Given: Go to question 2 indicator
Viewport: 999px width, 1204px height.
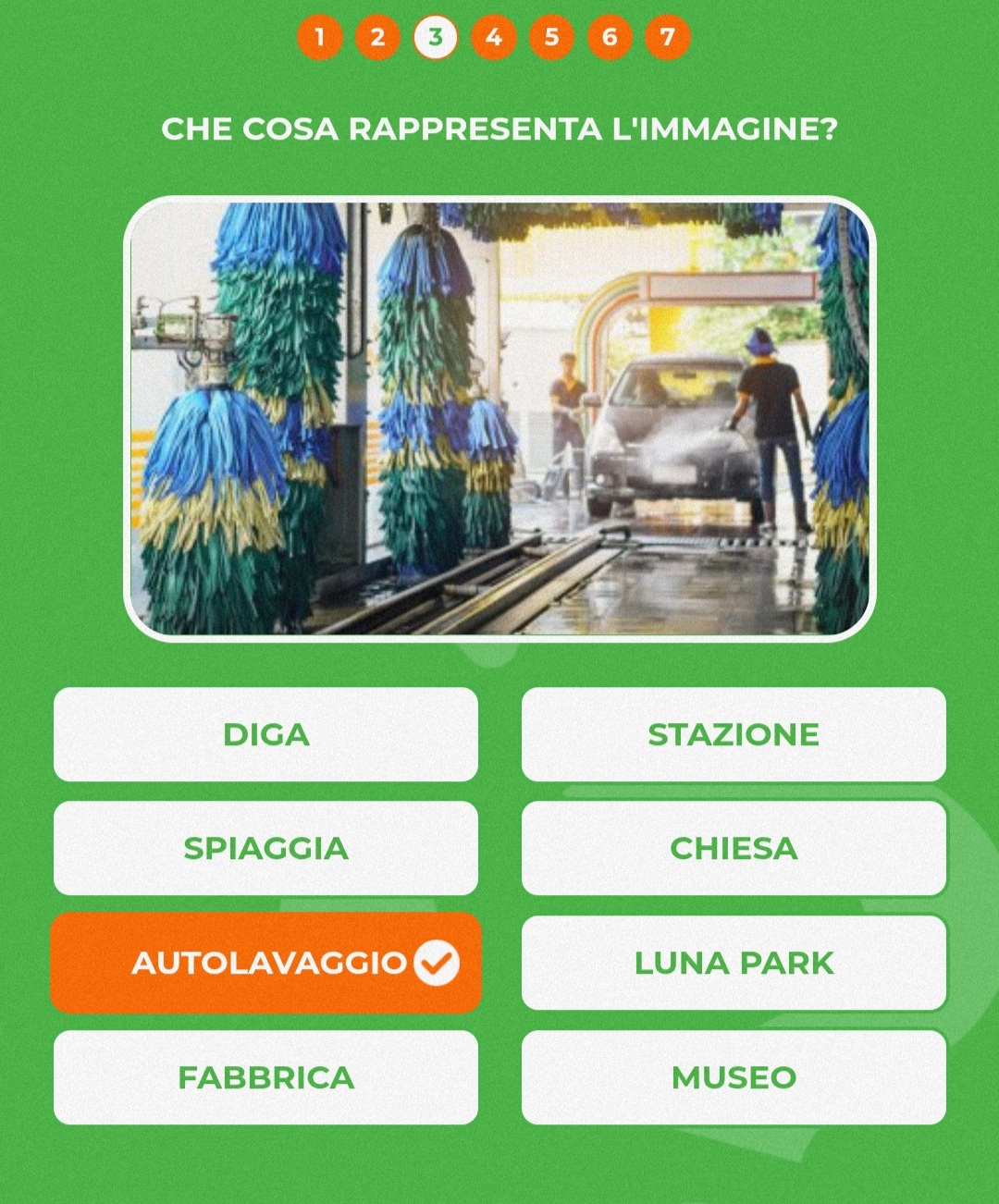Looking at the screenshot, I should tap(377, 38).
